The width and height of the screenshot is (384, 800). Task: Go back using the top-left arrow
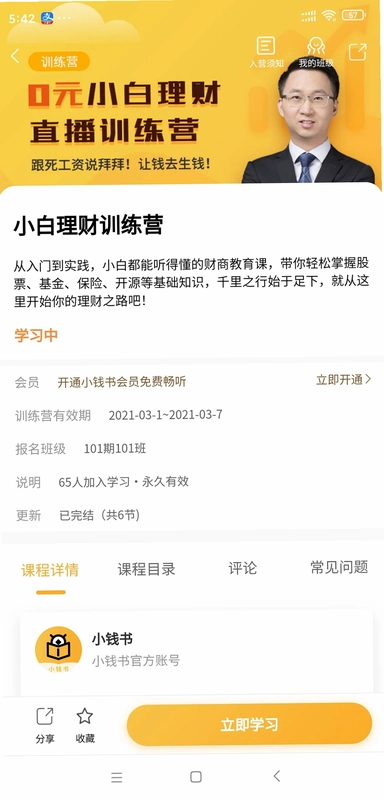15,56
